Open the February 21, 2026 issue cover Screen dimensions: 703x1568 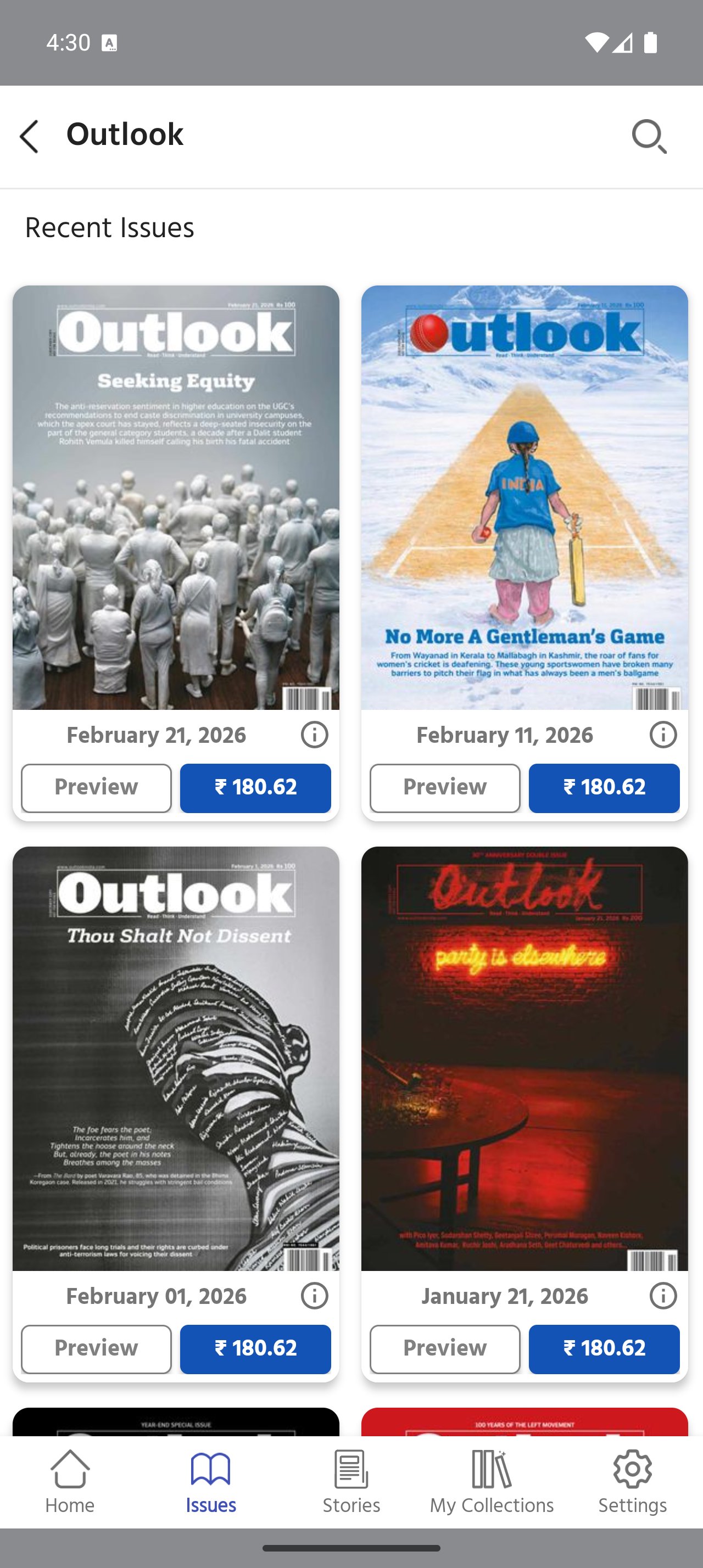pos(176,497)
